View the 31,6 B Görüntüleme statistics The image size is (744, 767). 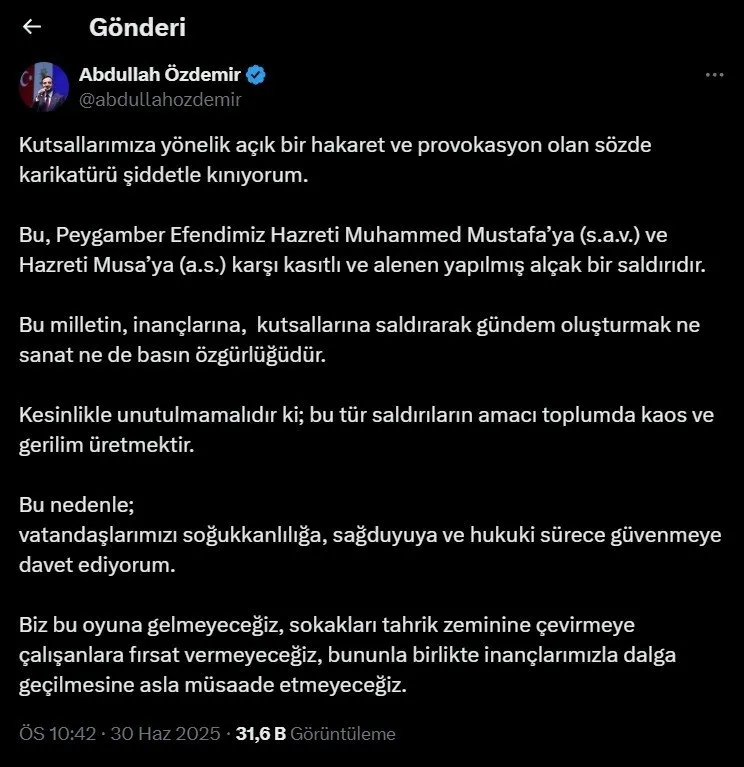[x=315, y=734]
